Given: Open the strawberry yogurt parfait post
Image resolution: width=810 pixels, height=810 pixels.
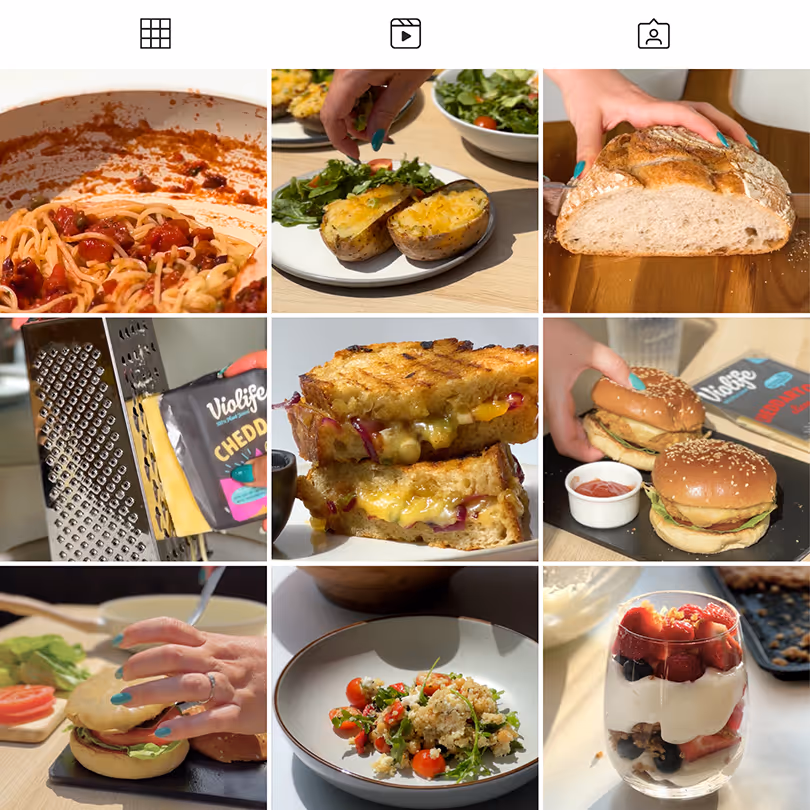Looking at the screenshot, I should [676, 687].
